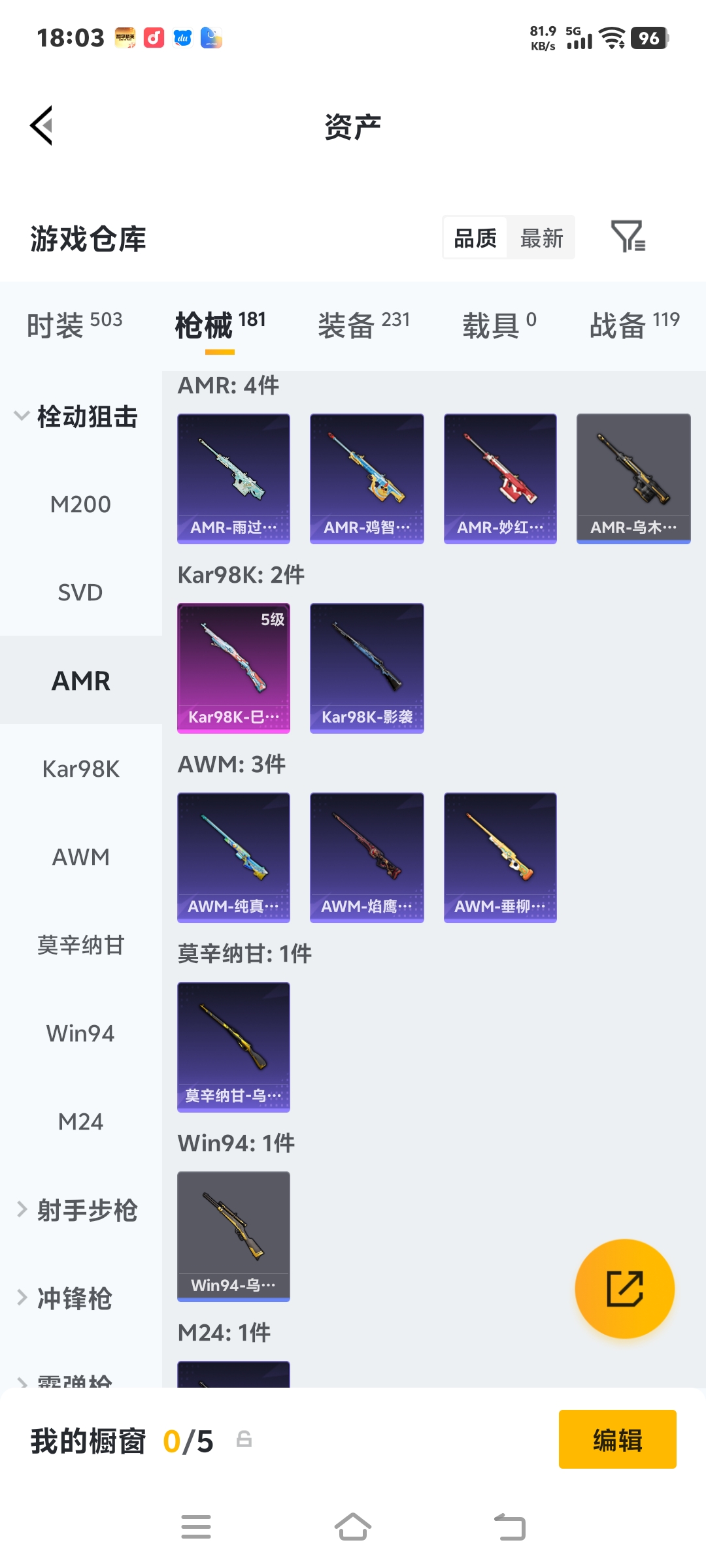Viewport: 706px width, 1568px height.
Task: Open the filter icon beside 最新
Action: pos(628,237)
